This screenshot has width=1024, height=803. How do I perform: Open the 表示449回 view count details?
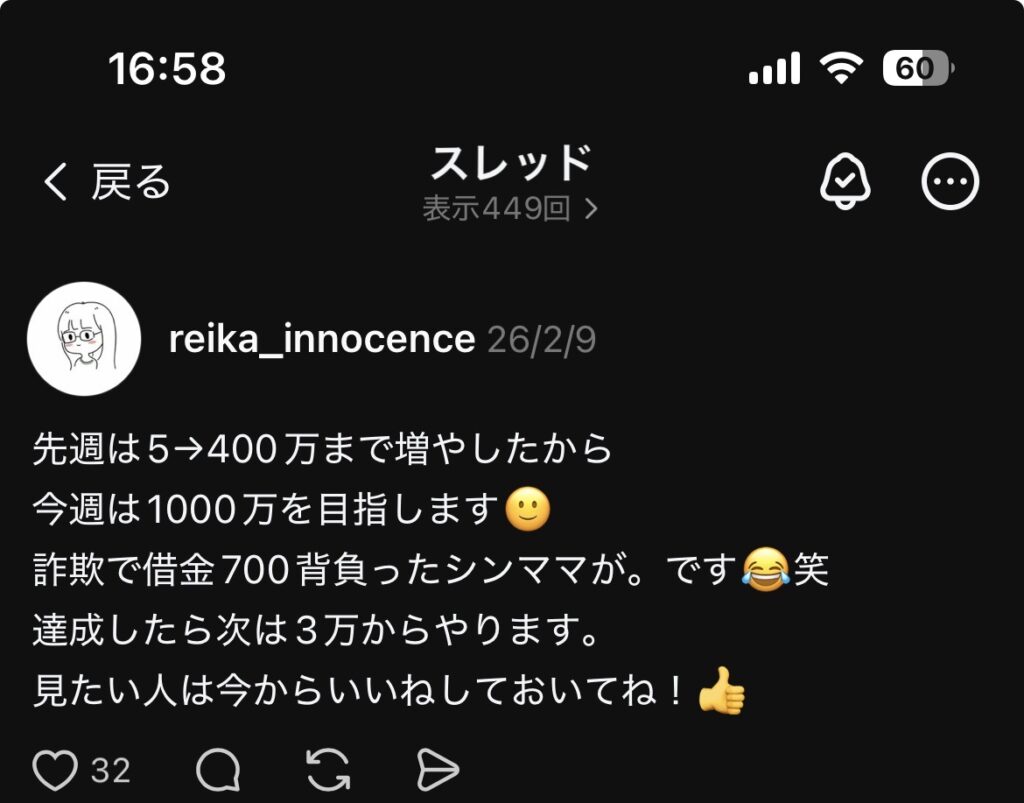click(510, 209)
